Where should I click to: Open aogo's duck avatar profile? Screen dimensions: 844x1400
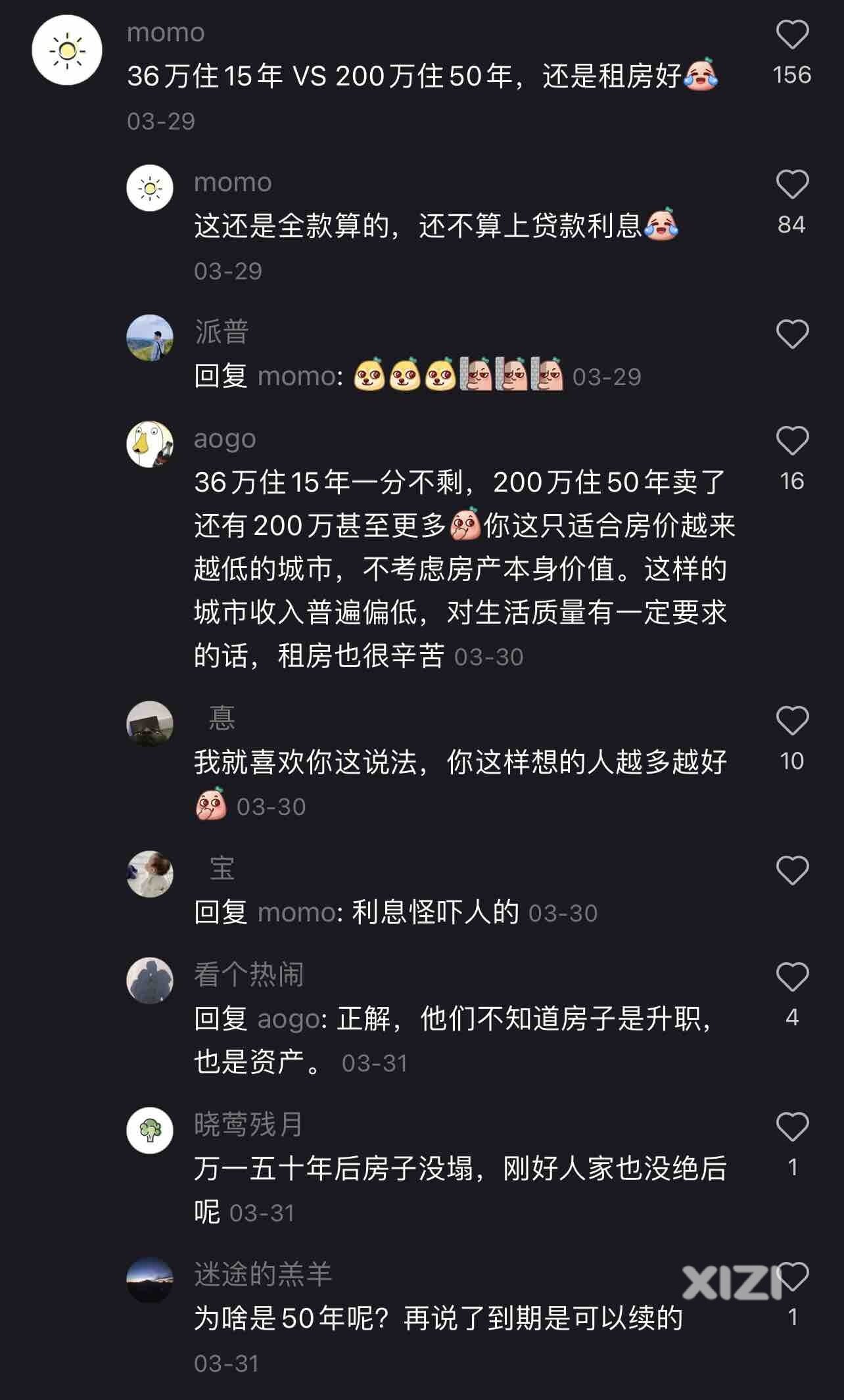[150, 444]
